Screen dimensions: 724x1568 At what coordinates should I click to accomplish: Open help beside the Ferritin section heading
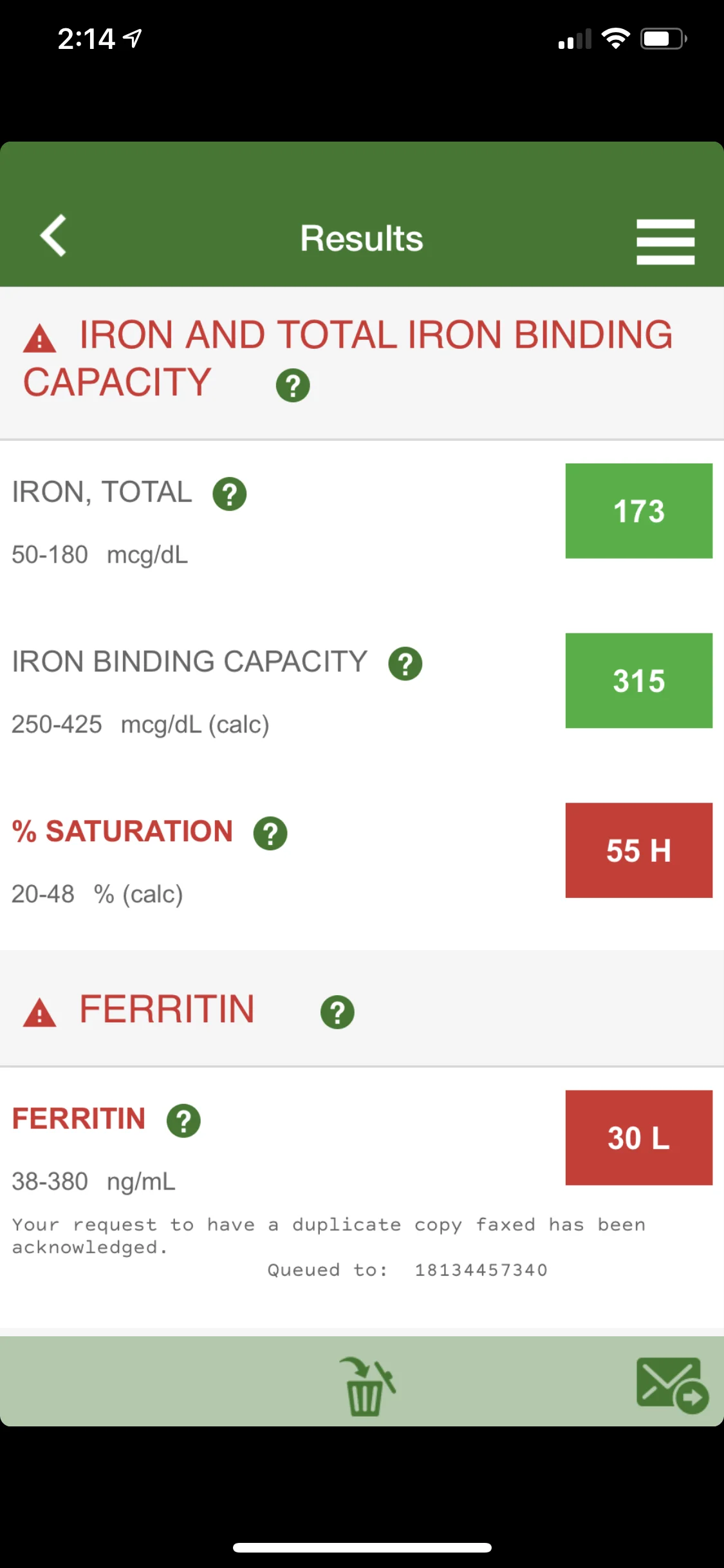click(338, 1013)
